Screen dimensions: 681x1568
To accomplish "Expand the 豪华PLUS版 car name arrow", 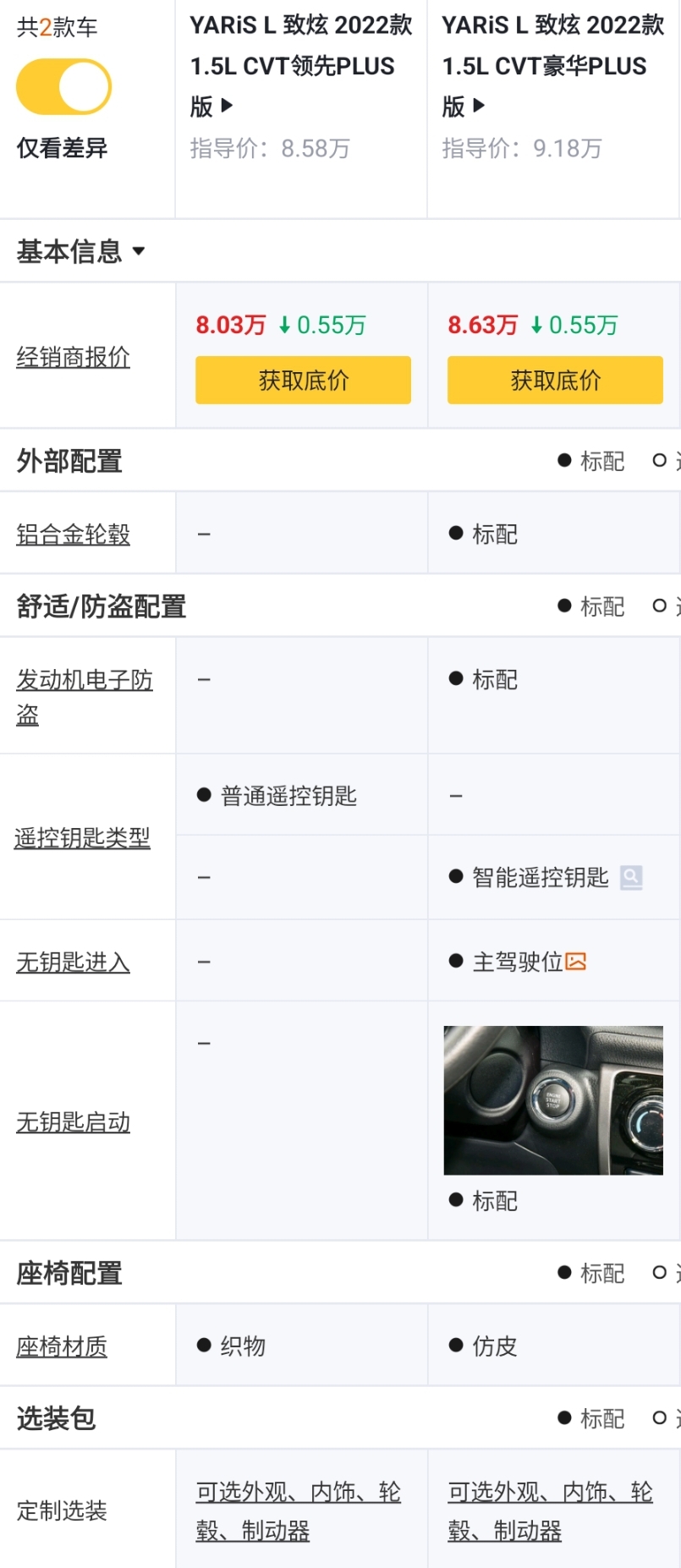I will click(480, 107).
